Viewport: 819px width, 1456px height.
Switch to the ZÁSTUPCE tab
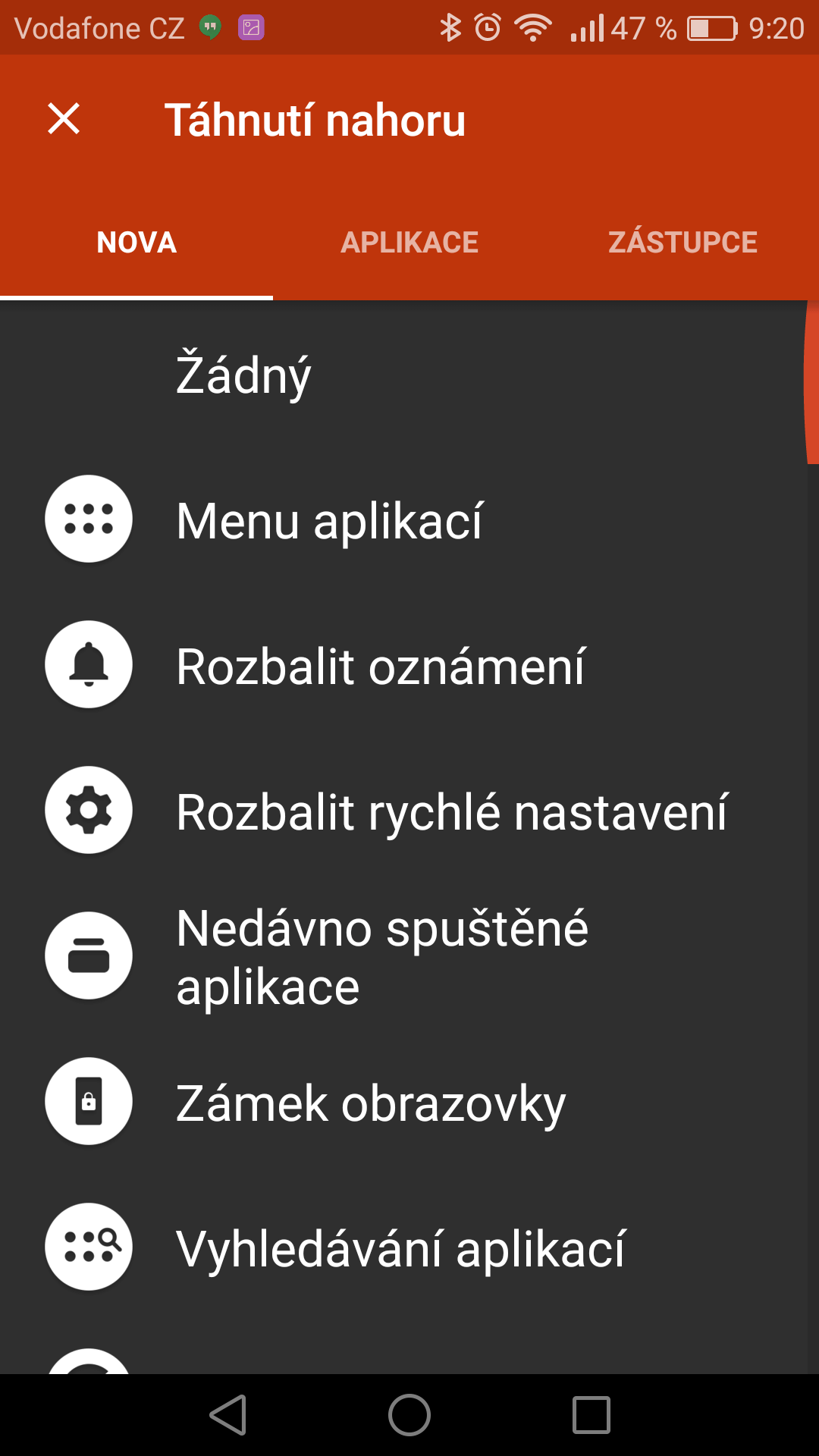(x=682, y=243)
